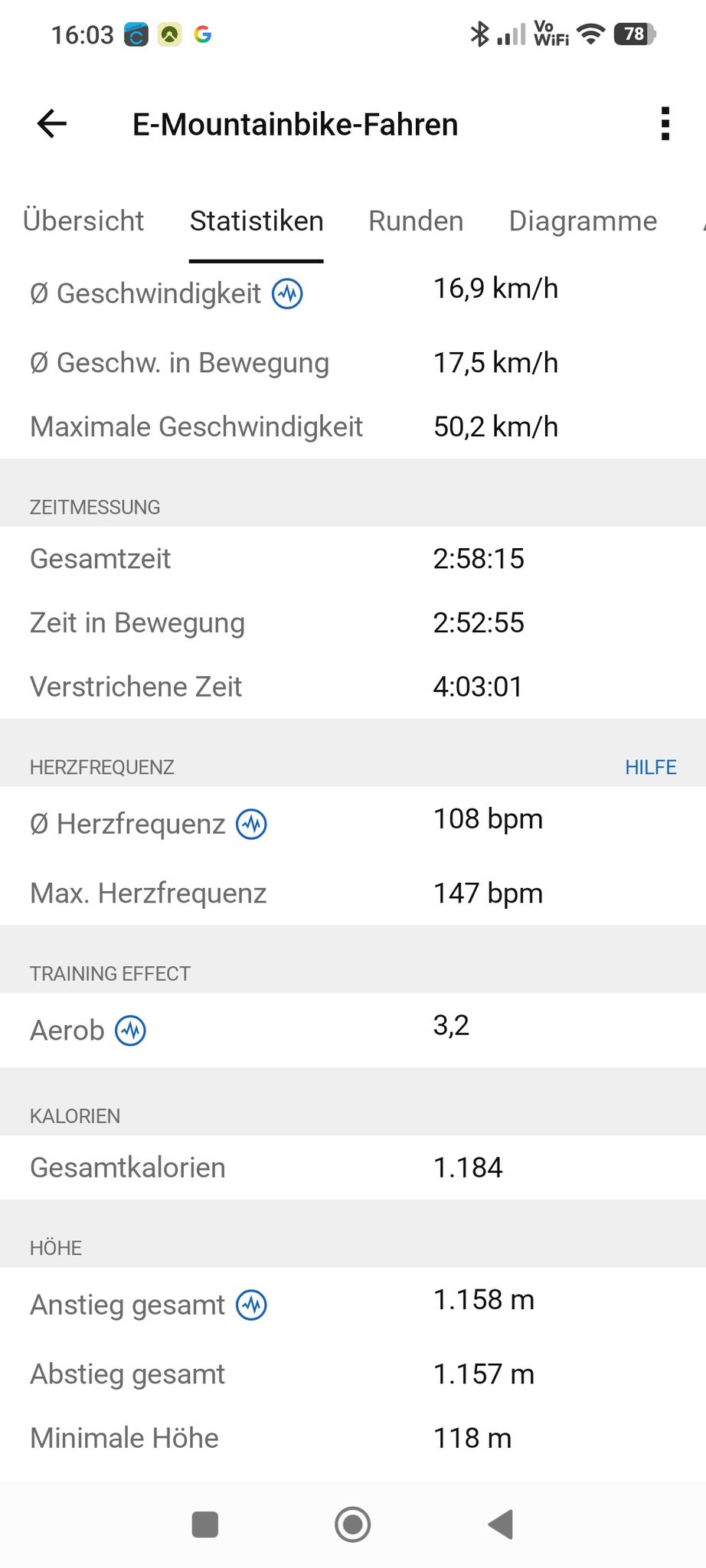Switch to the Runden tab

coord(416,221)
